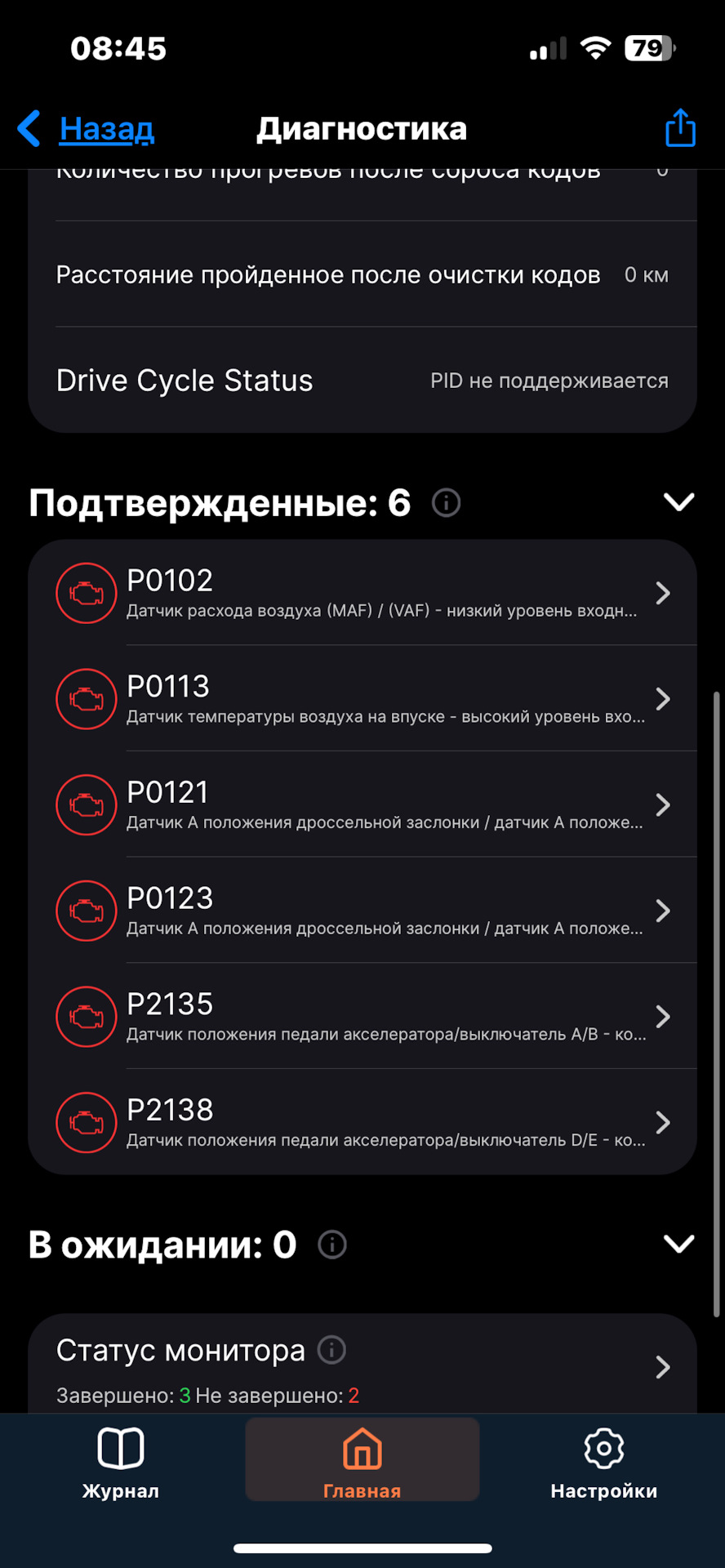
Task: Share the diagnostics report
Action: [x=679, y=128]
